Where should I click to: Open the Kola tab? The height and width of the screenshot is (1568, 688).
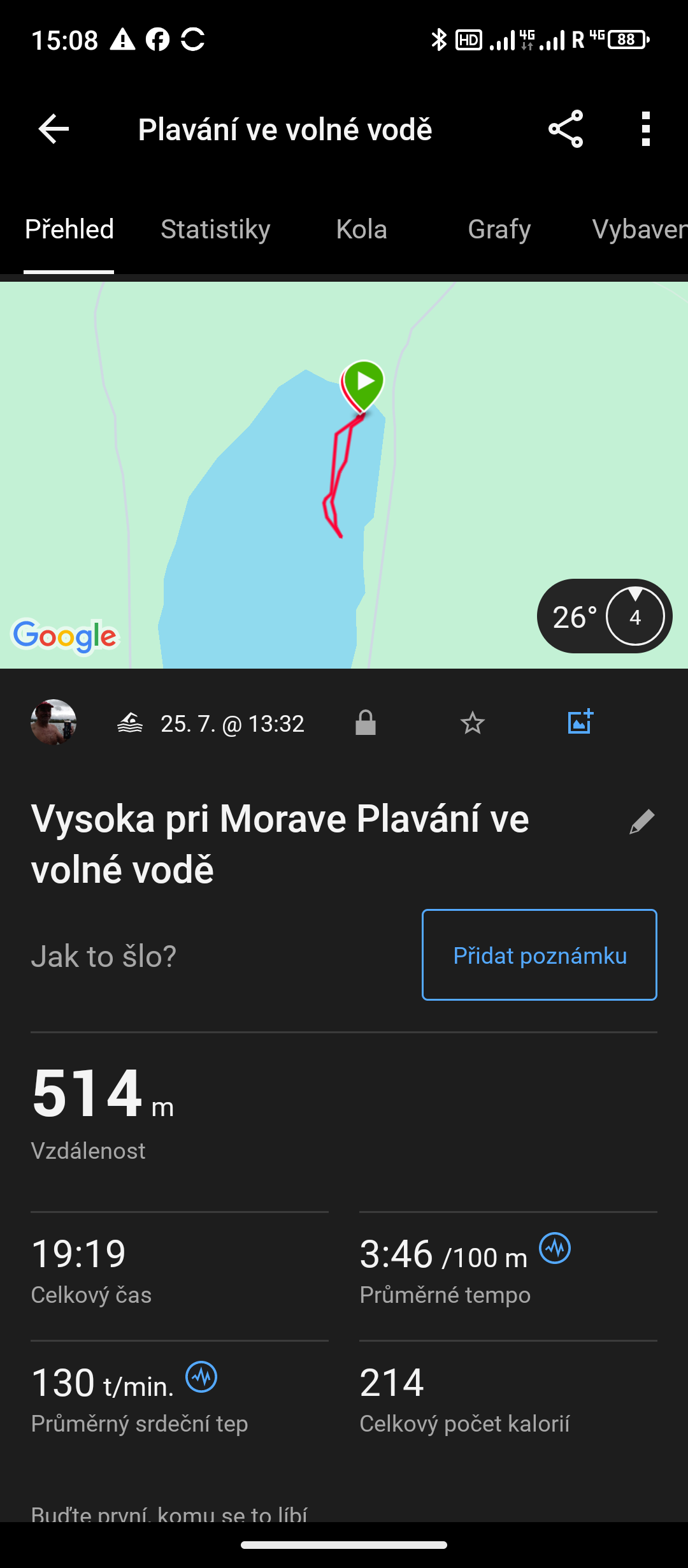tap(361, 229)
